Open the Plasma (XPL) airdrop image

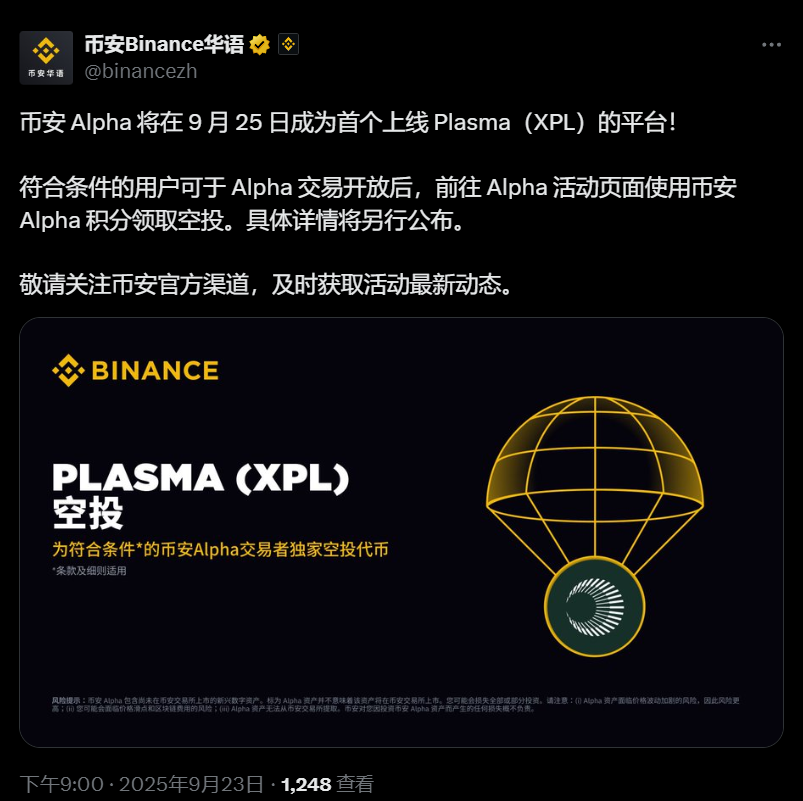401,532
